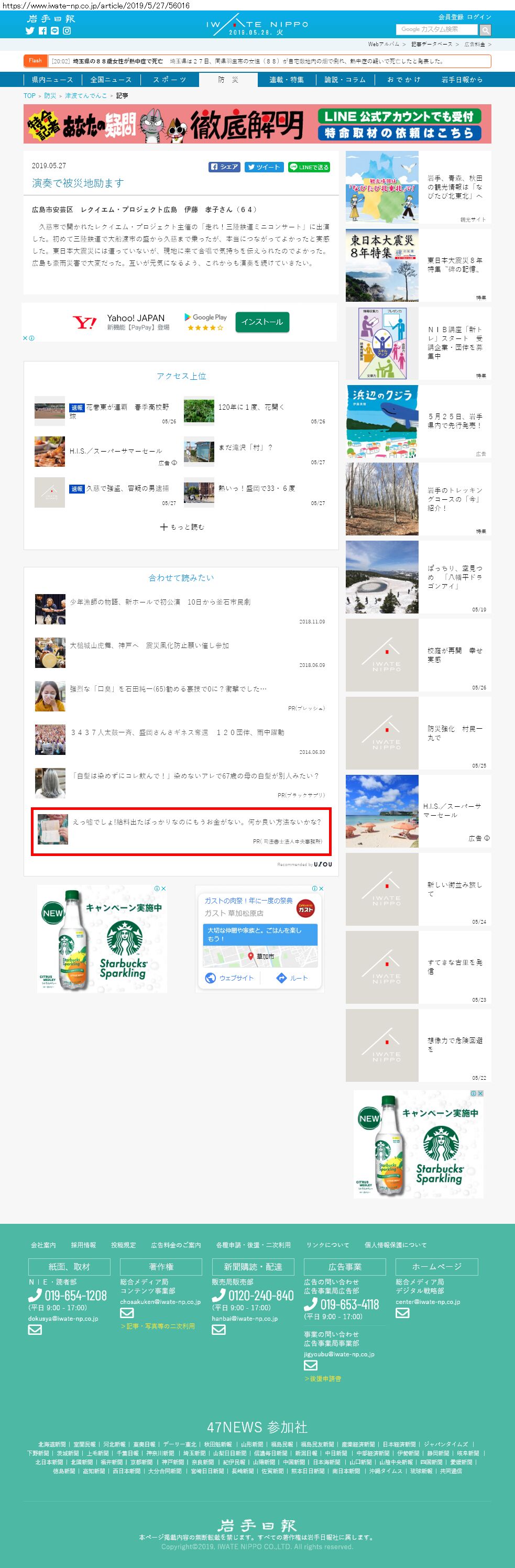Open the Twitter icon in the header

[x=29, y=30]
